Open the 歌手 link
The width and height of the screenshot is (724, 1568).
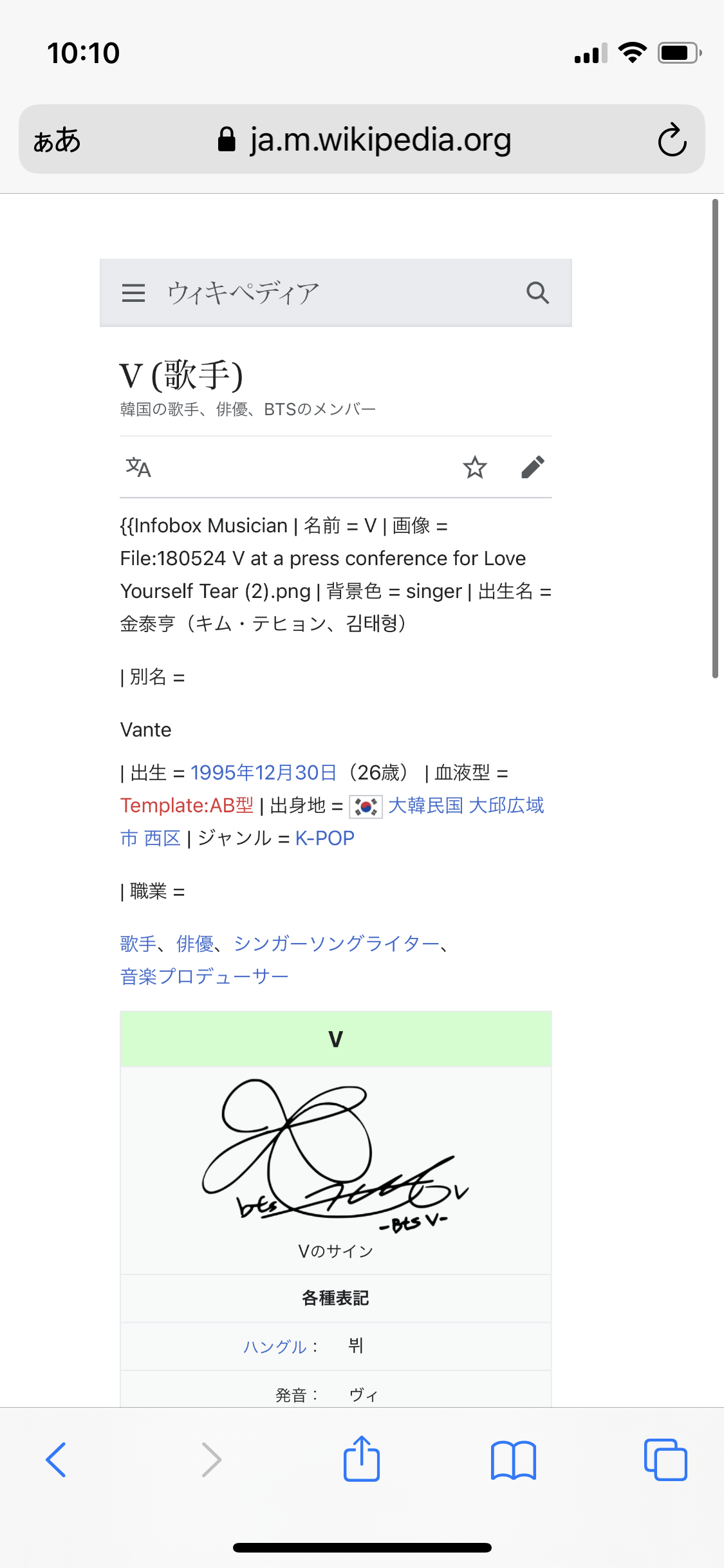tap(138, 944)
